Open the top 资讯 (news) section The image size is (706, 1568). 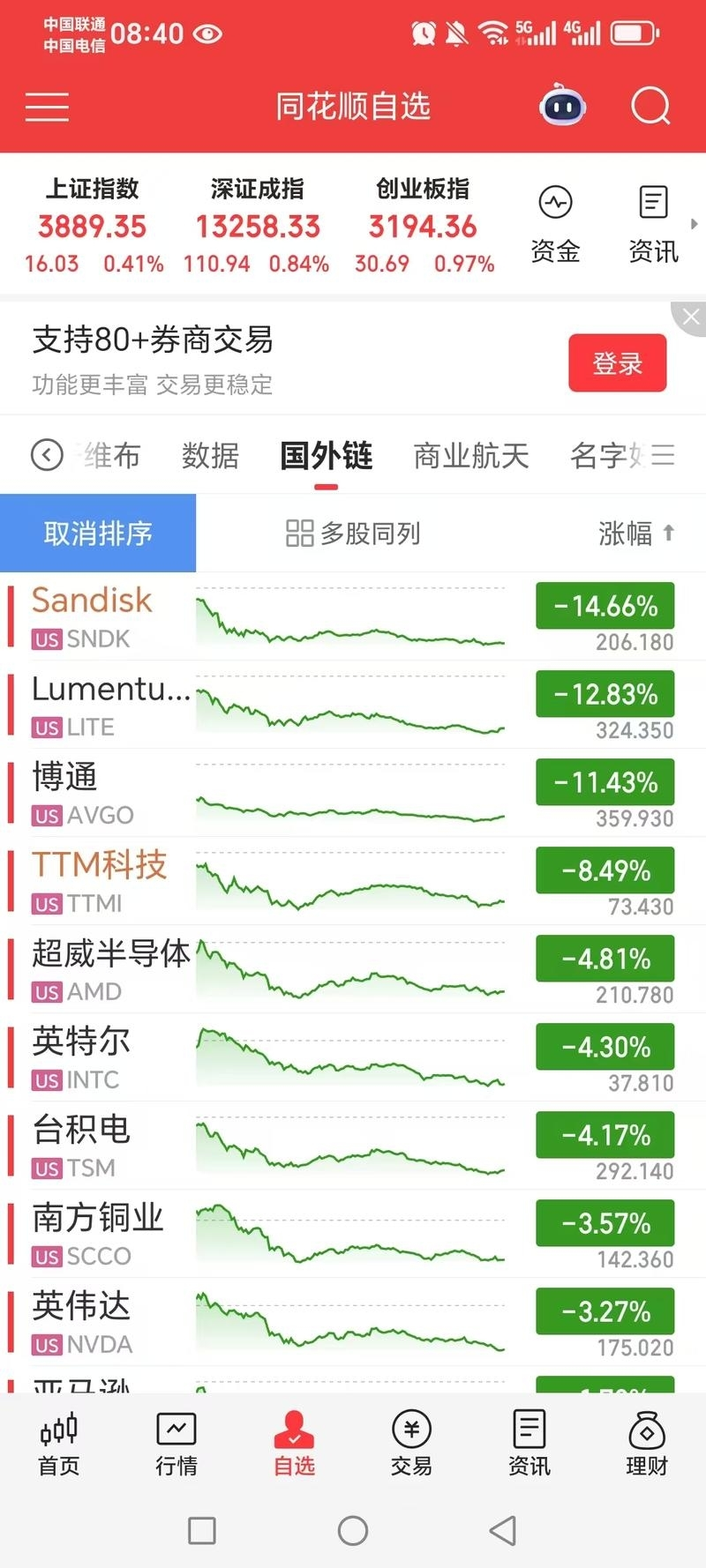click(652, 222)
